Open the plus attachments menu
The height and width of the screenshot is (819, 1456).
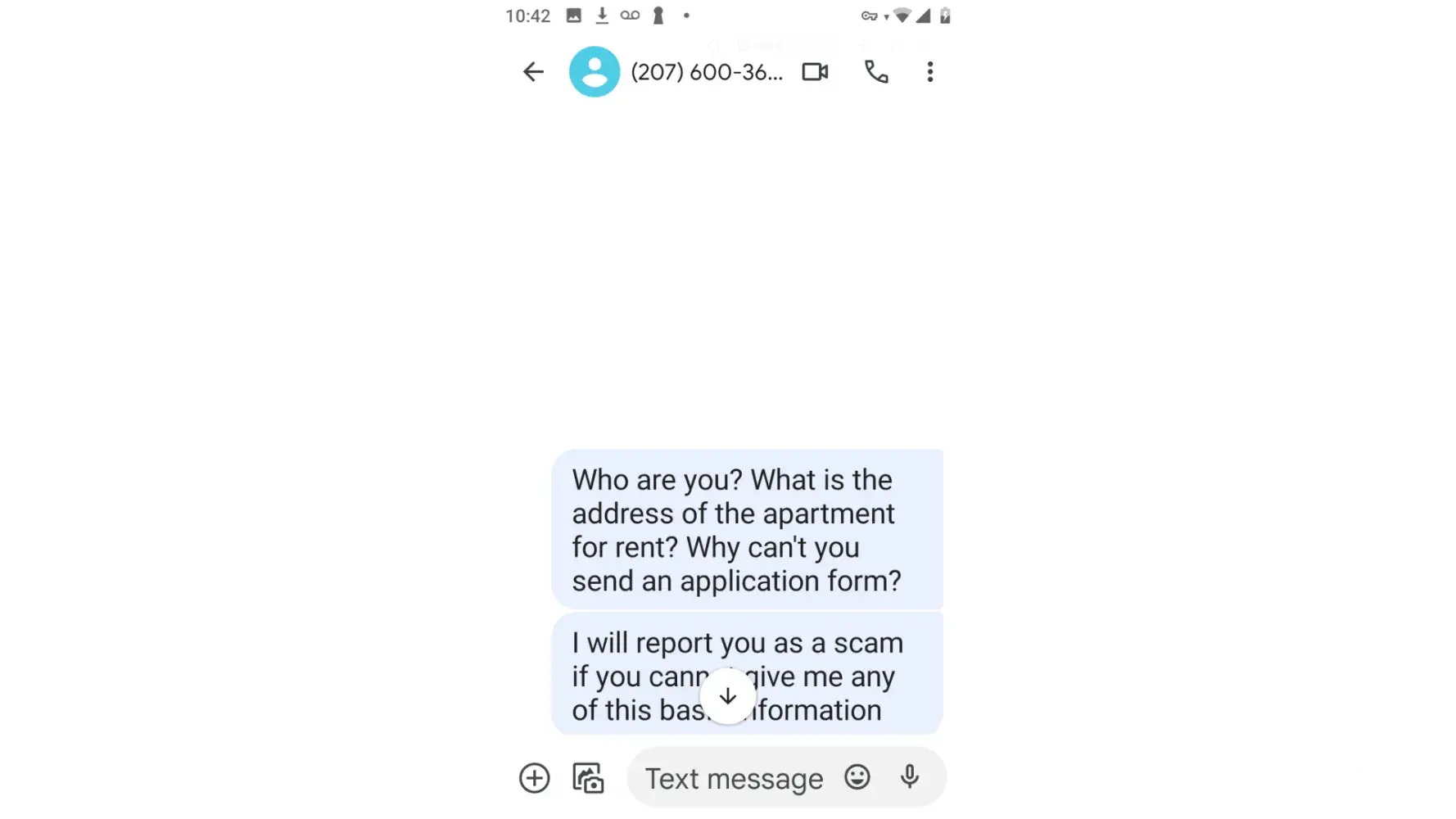click(x=535, y=778)
